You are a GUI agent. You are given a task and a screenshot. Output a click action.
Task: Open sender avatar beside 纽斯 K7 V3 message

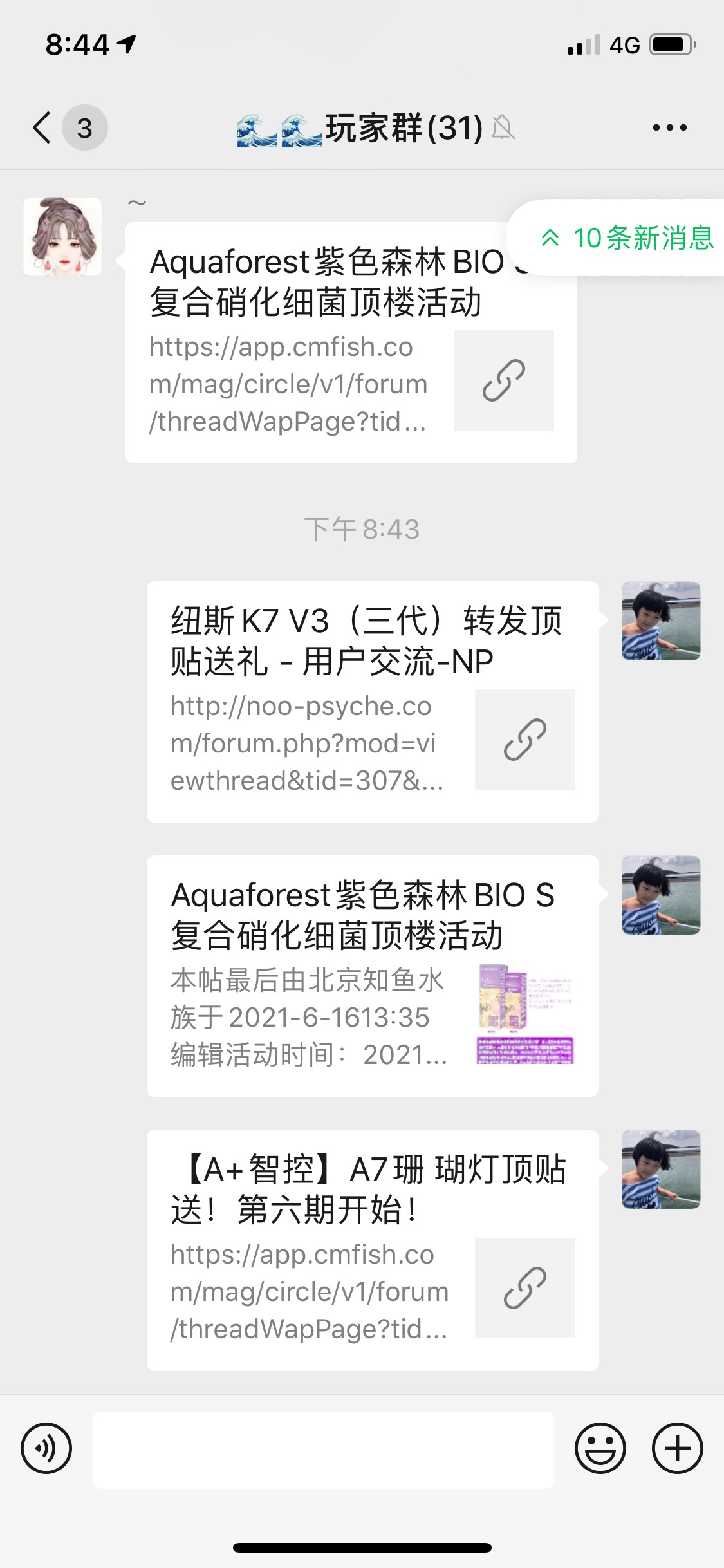661,621
